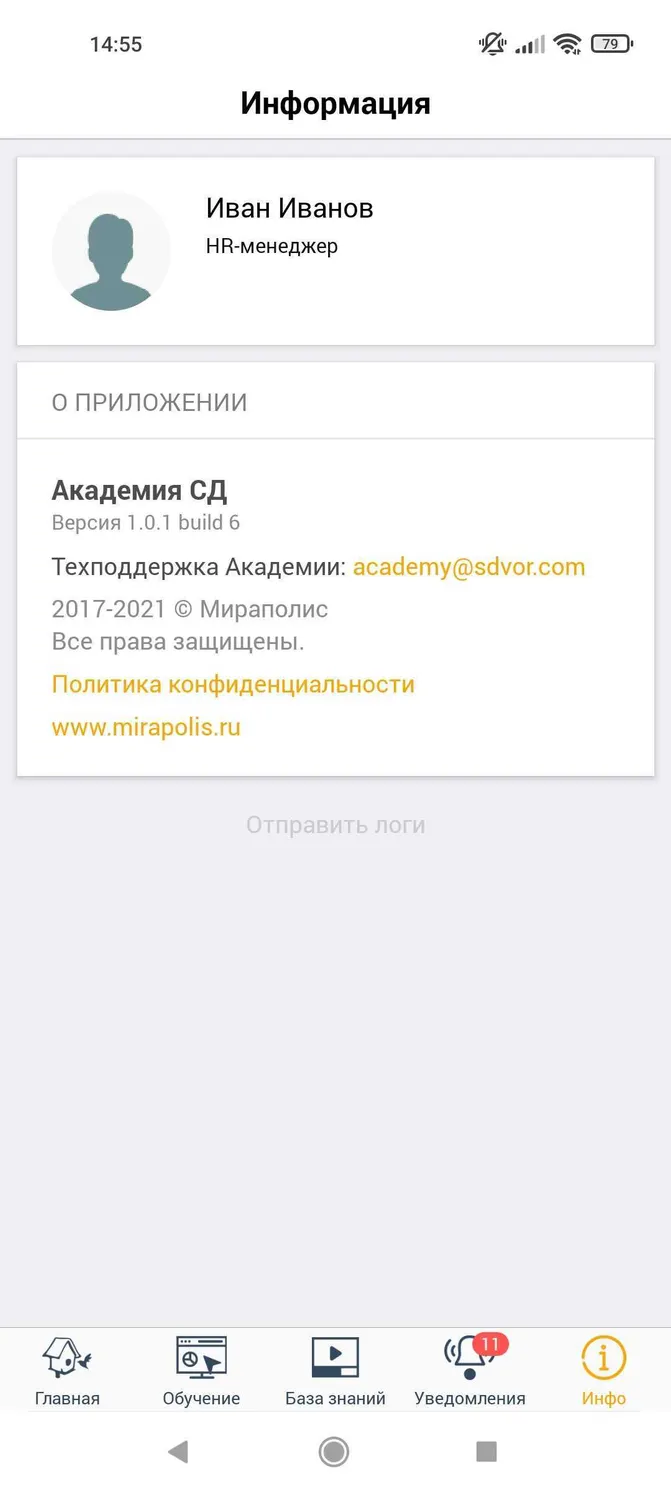Go to the Обучение tab

(x=201, y=1369)
